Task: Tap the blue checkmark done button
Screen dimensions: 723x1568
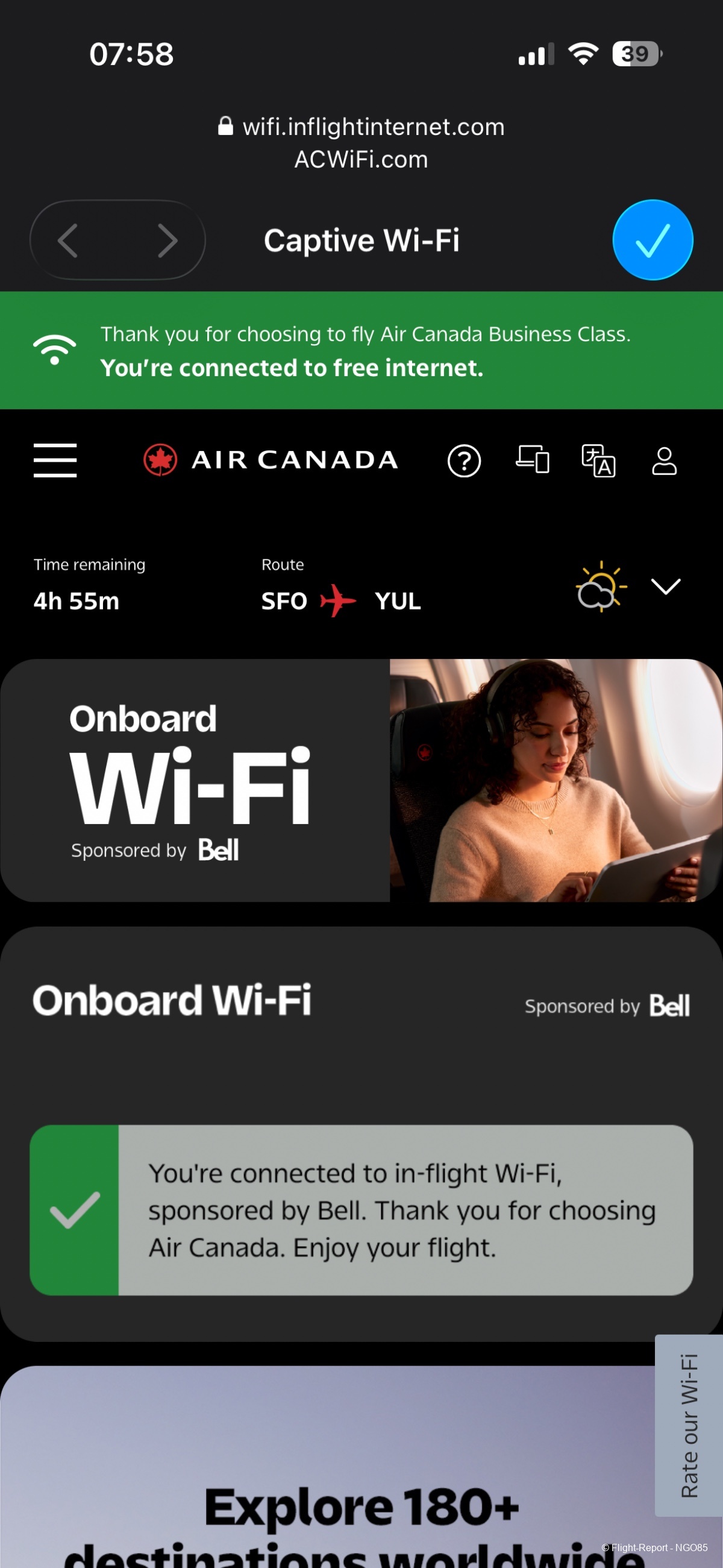Action: click(653, 240)
